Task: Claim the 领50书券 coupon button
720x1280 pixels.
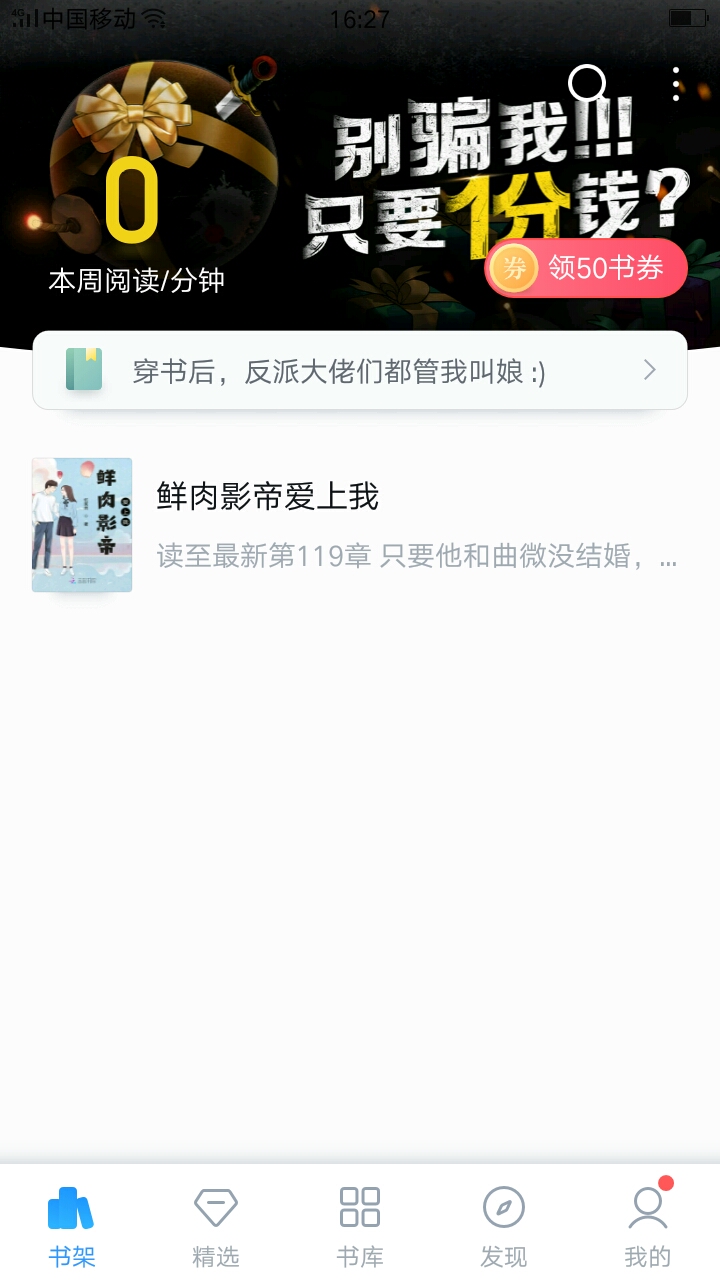Action: tap(586, 268)
